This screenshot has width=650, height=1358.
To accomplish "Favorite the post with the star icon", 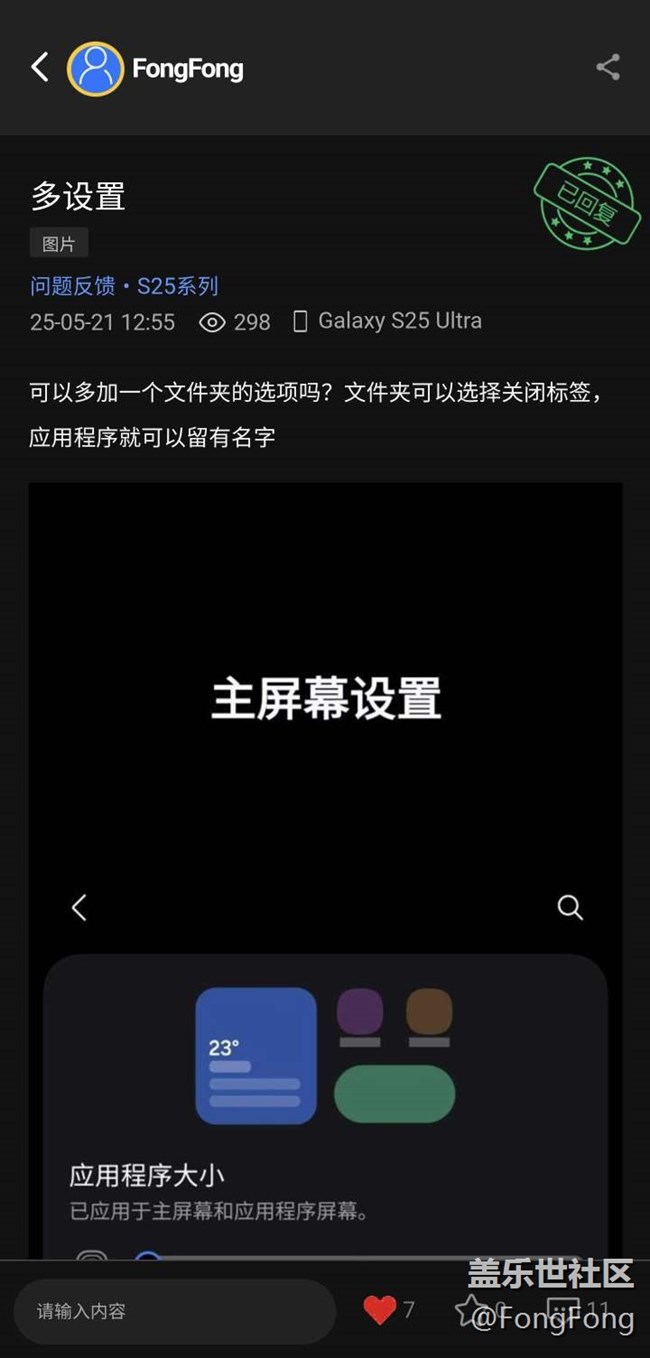I will pos(471,1309).
